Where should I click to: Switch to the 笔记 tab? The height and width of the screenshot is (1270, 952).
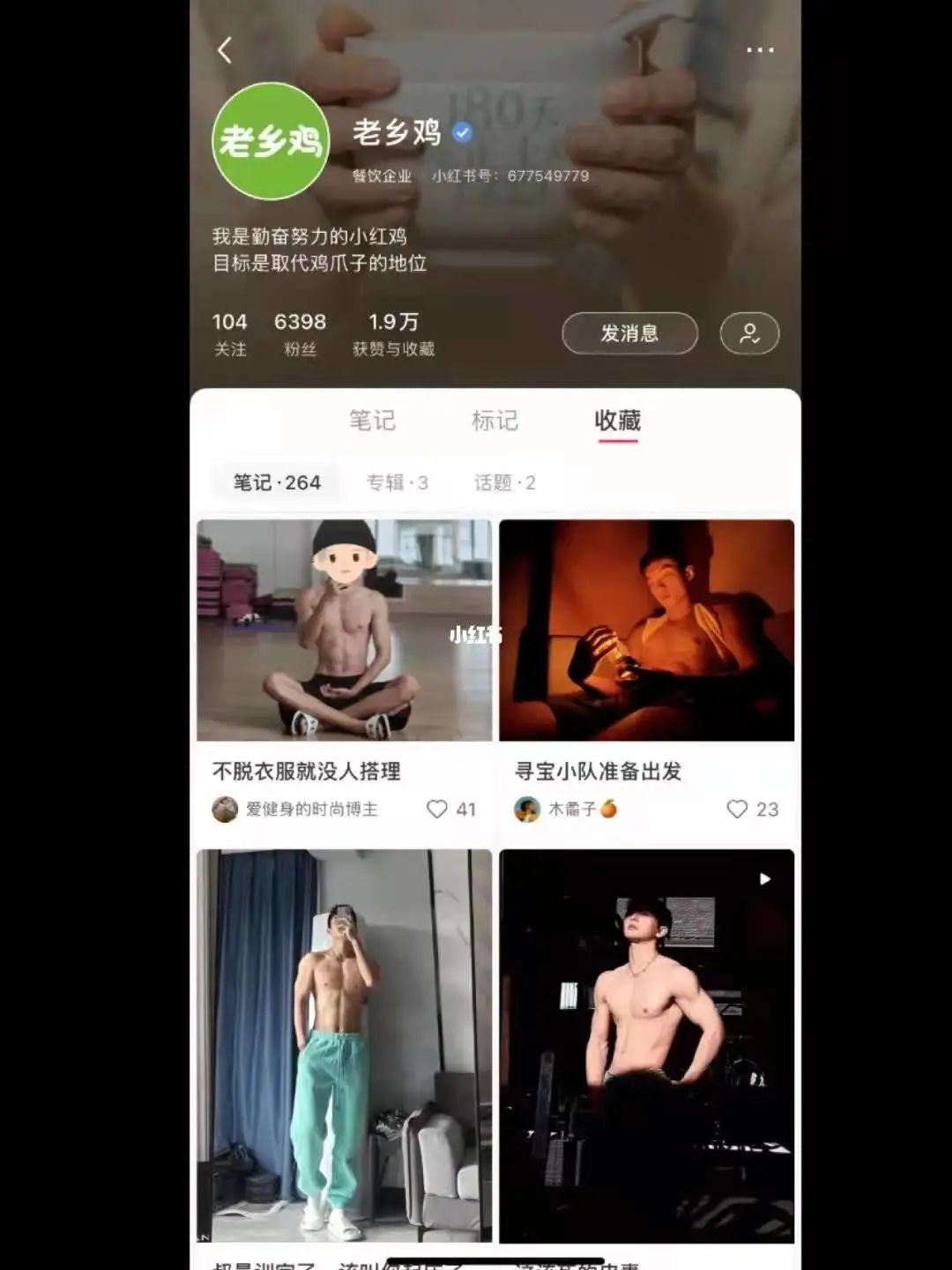(x=372, y=421)
